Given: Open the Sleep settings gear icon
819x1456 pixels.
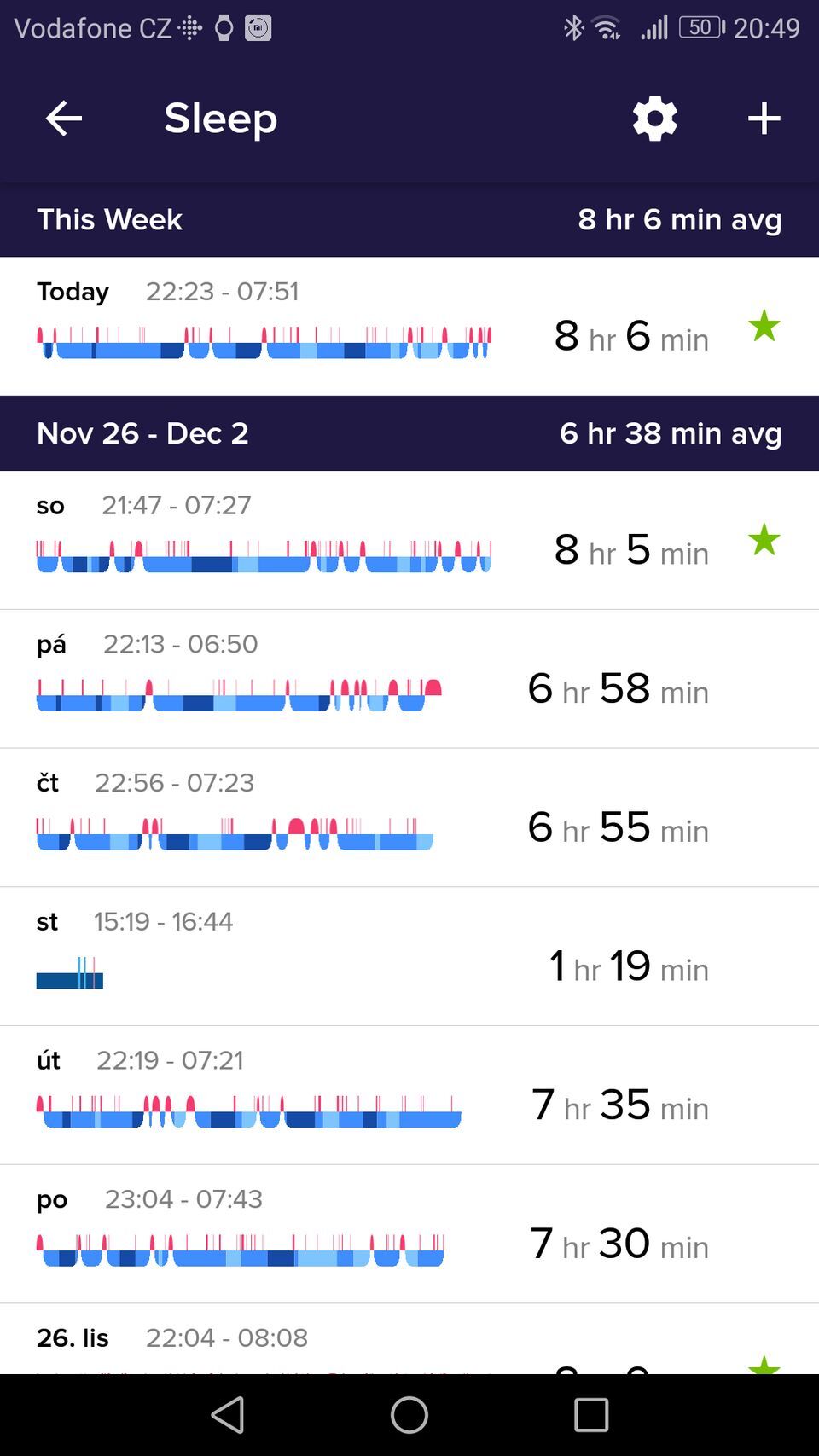Looking at the screenshot, I should tap(654, 119).
